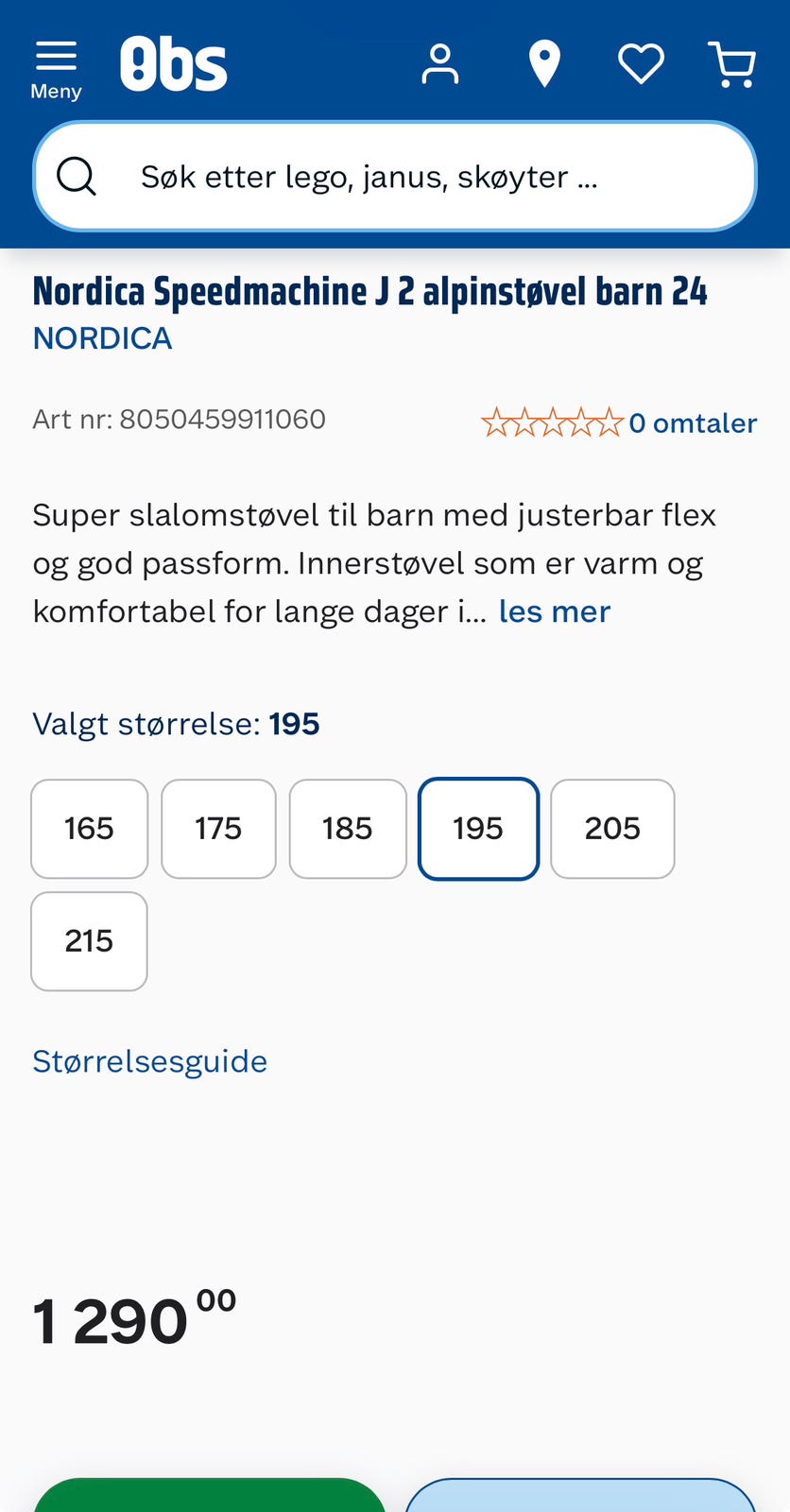Open the 0 omtaler reviews section

[x=693, y=422]
